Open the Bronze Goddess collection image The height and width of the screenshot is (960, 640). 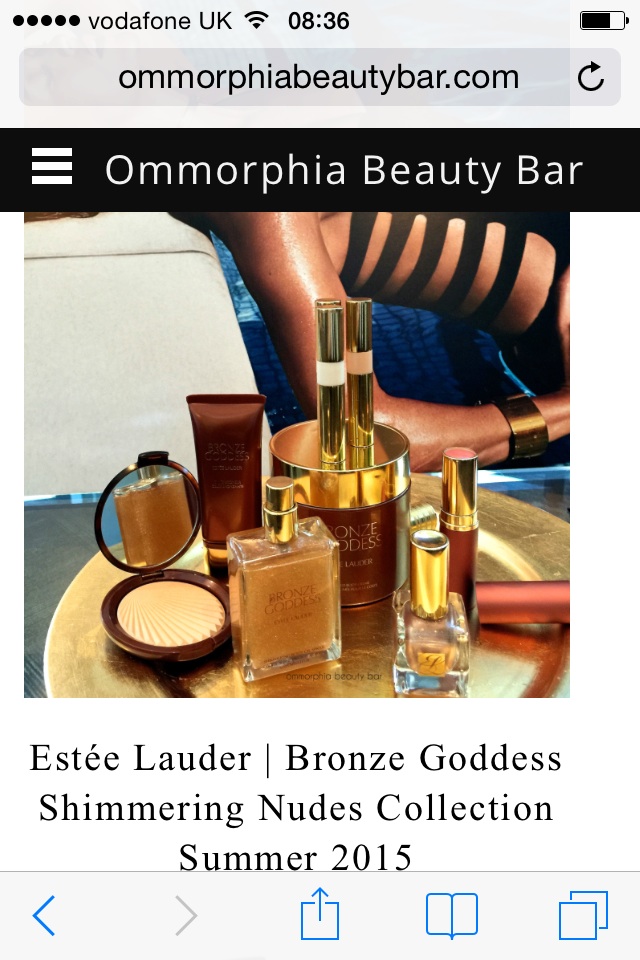tap(297, 455)
